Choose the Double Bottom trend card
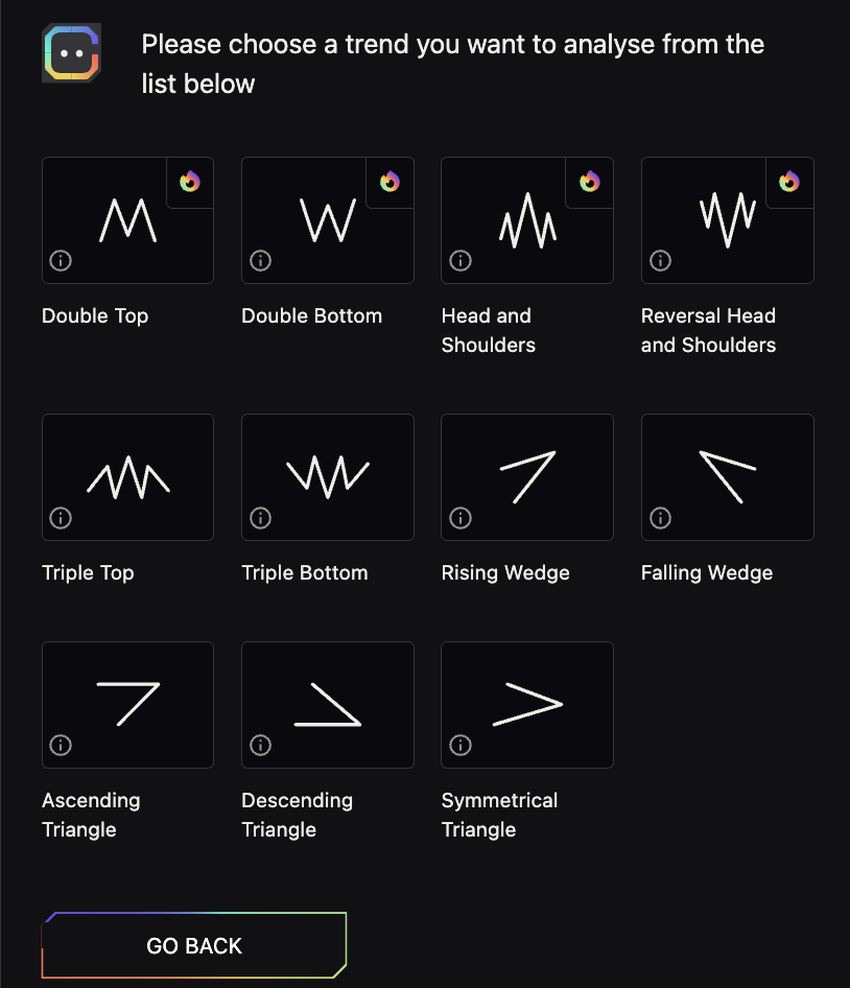 point(327,220)
